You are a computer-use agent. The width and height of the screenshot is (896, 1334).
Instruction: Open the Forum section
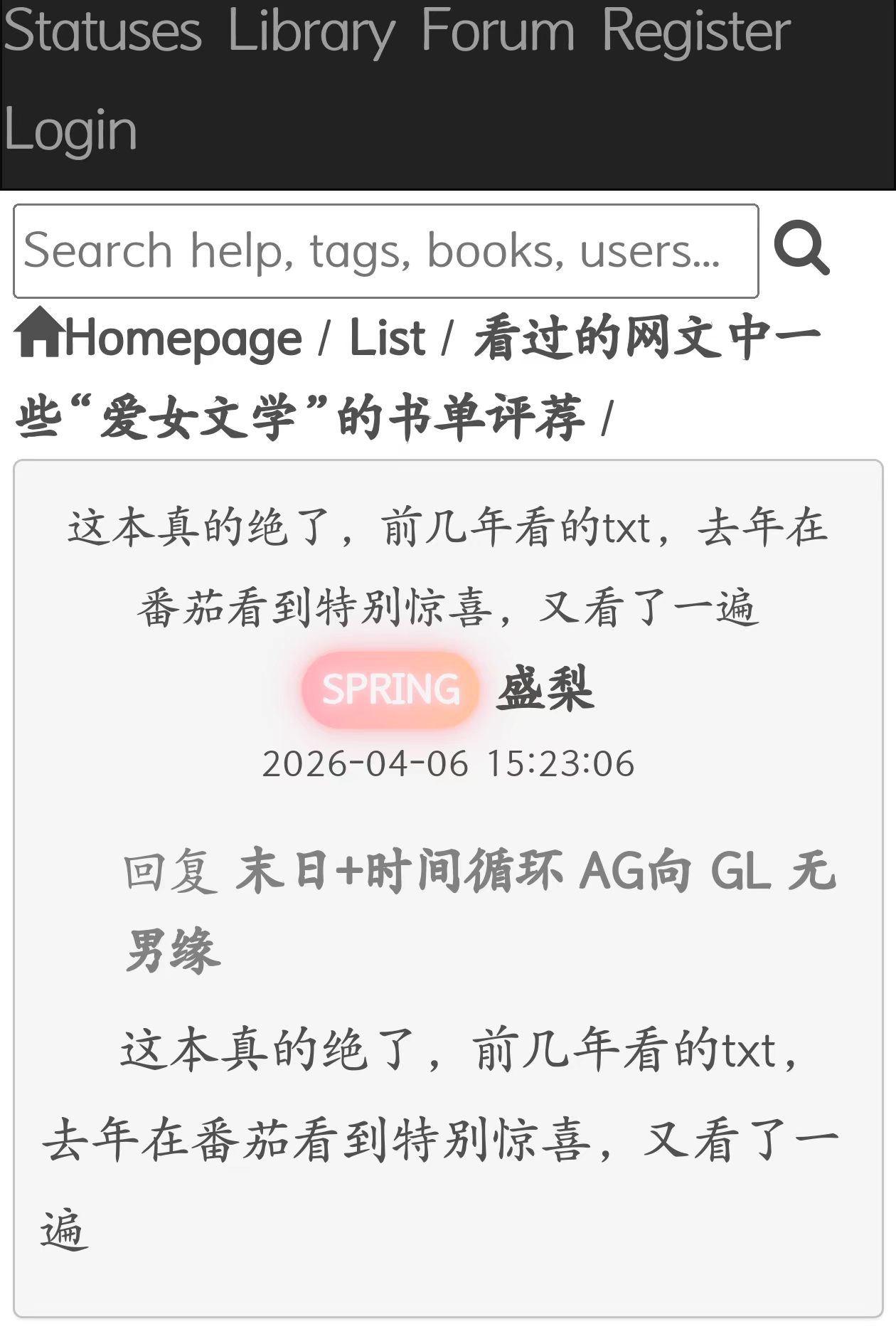click(x=498, y=31)
